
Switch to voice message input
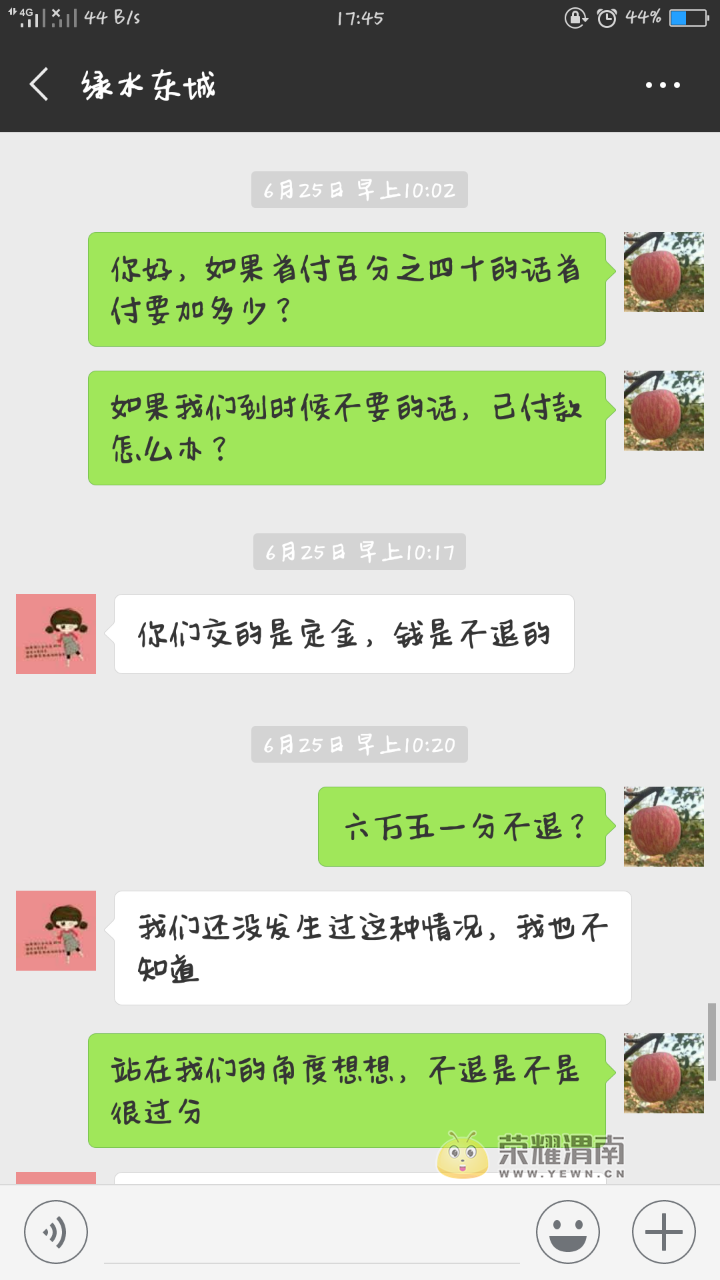[x=56, y=1232]
